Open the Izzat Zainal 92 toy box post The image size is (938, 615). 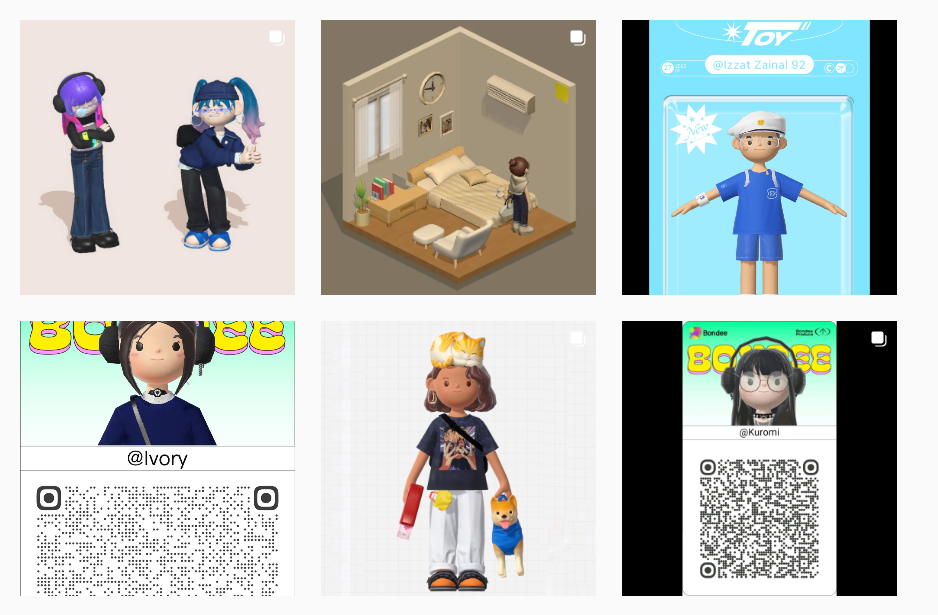click(x=759, y=157)
